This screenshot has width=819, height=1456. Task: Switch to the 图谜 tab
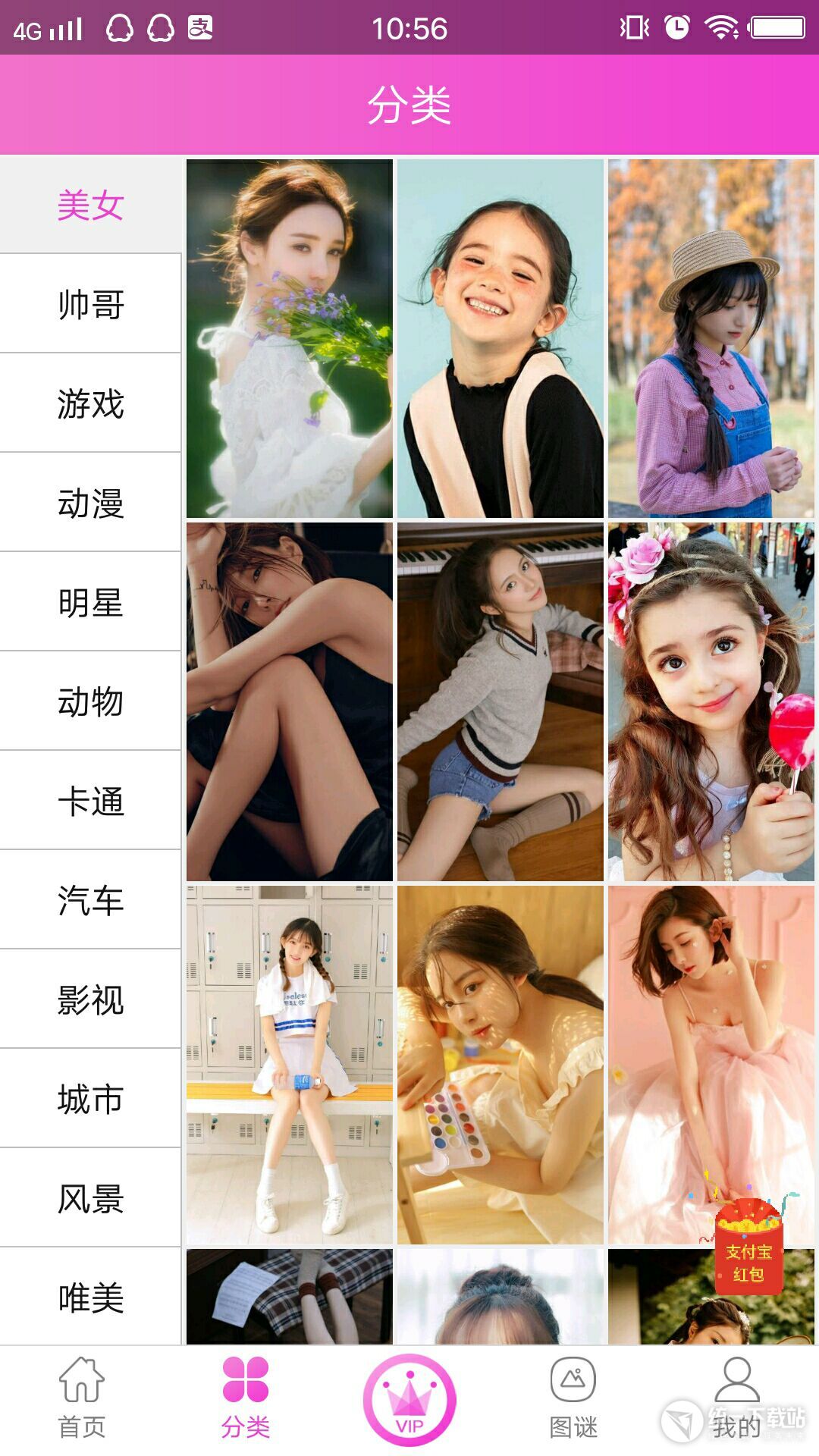pyautogui.click(x=573, y=1398)
